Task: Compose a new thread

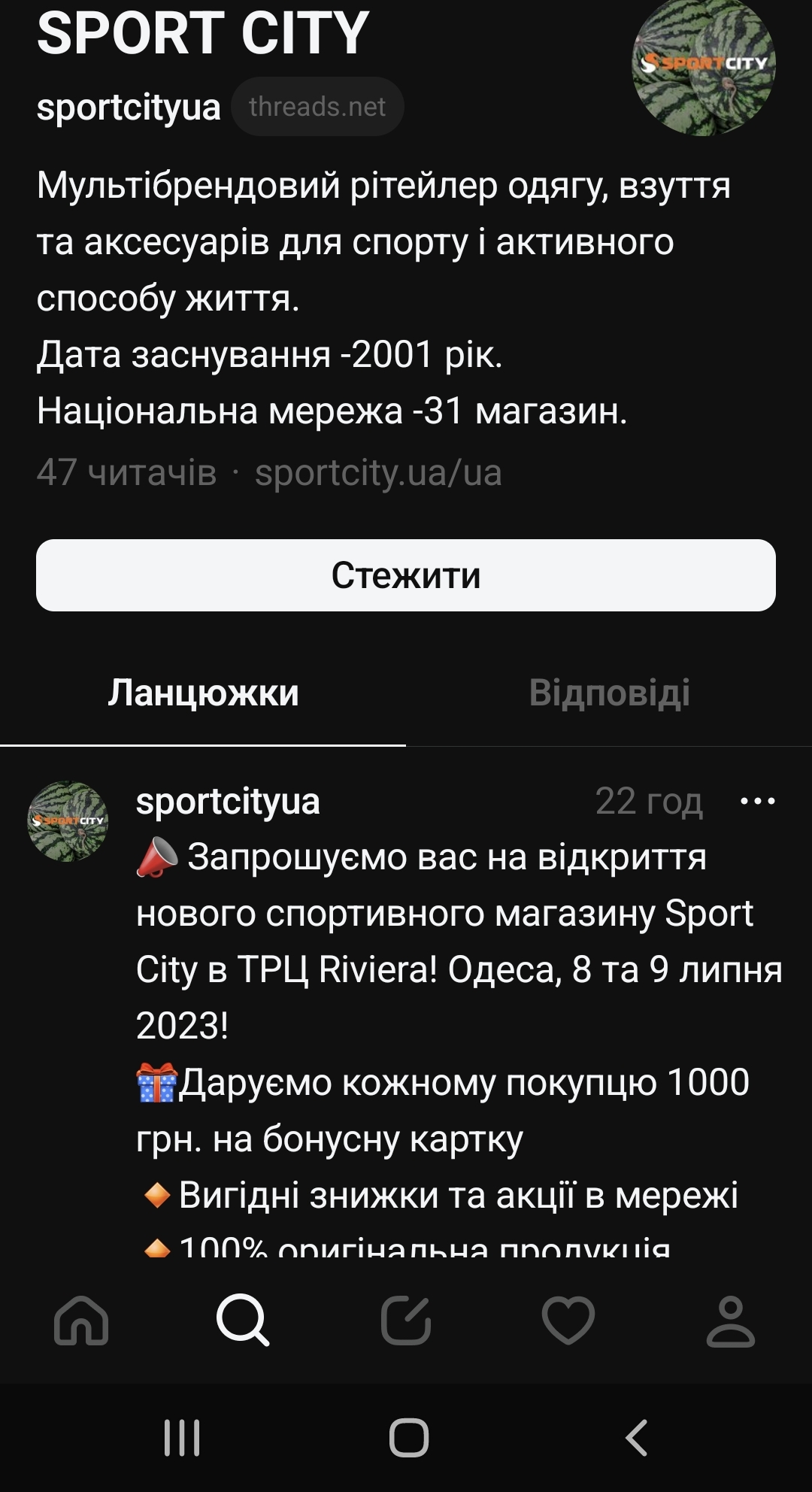Action: 406,1321
